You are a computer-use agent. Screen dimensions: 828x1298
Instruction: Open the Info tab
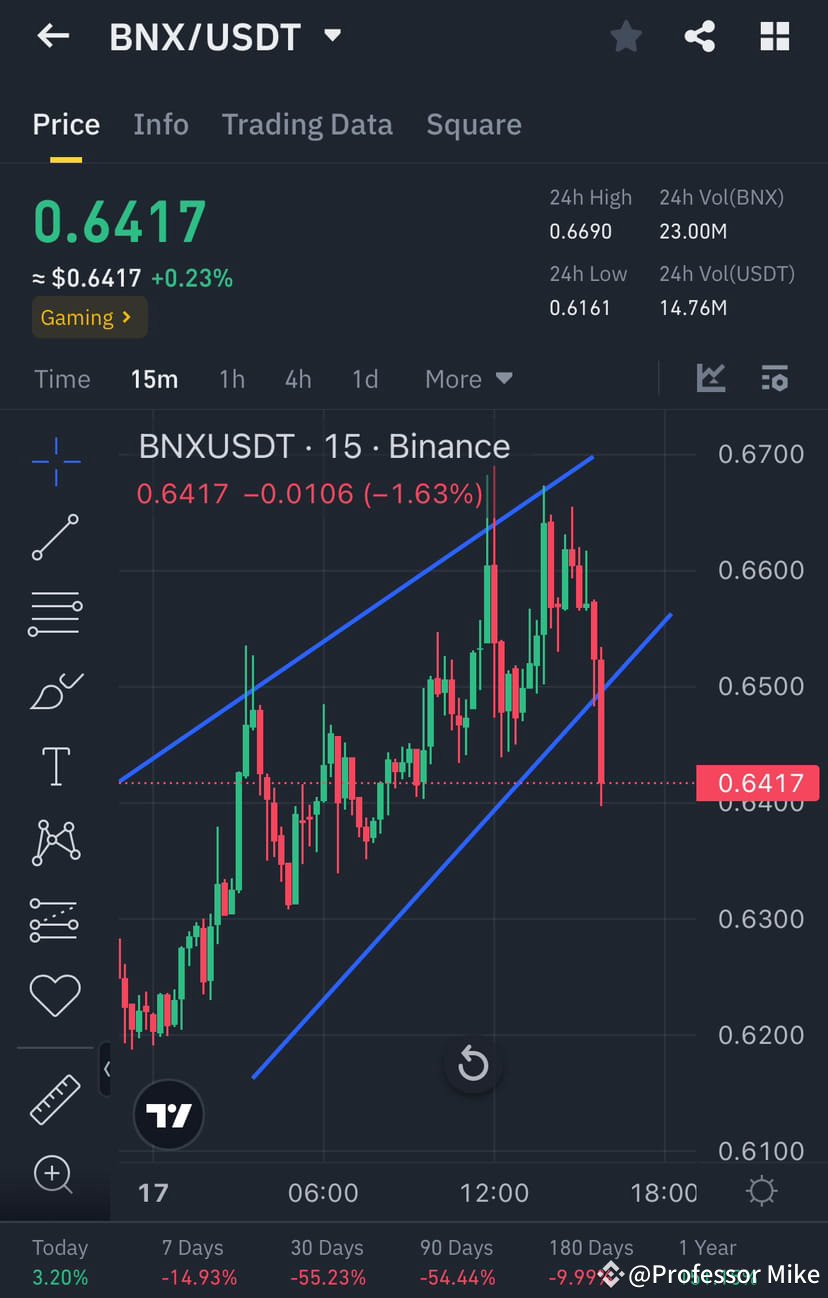pyautogui.click(x=160, y=124)
